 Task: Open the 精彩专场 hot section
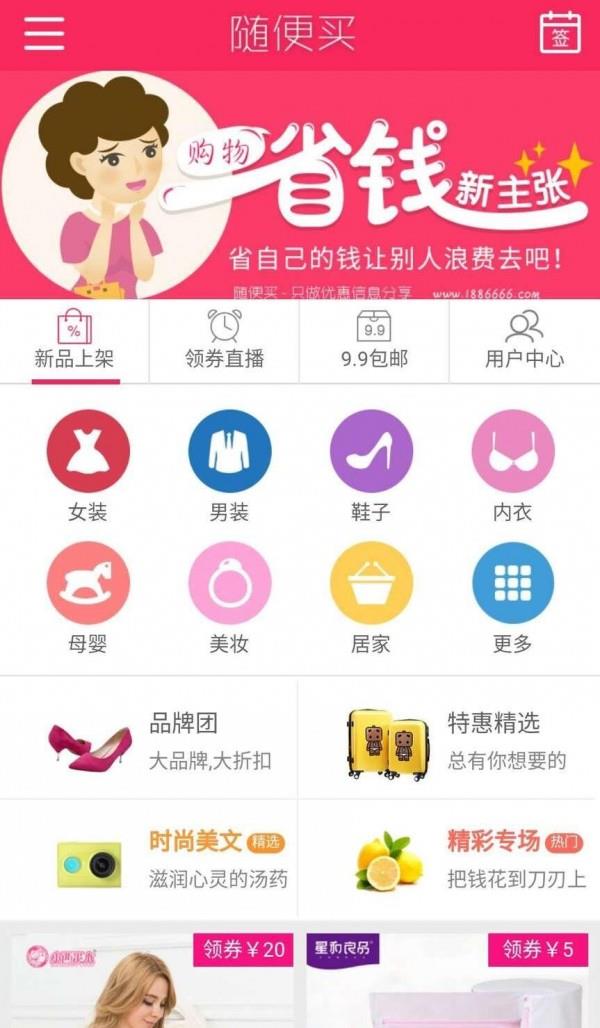click(x=448, y=859)
